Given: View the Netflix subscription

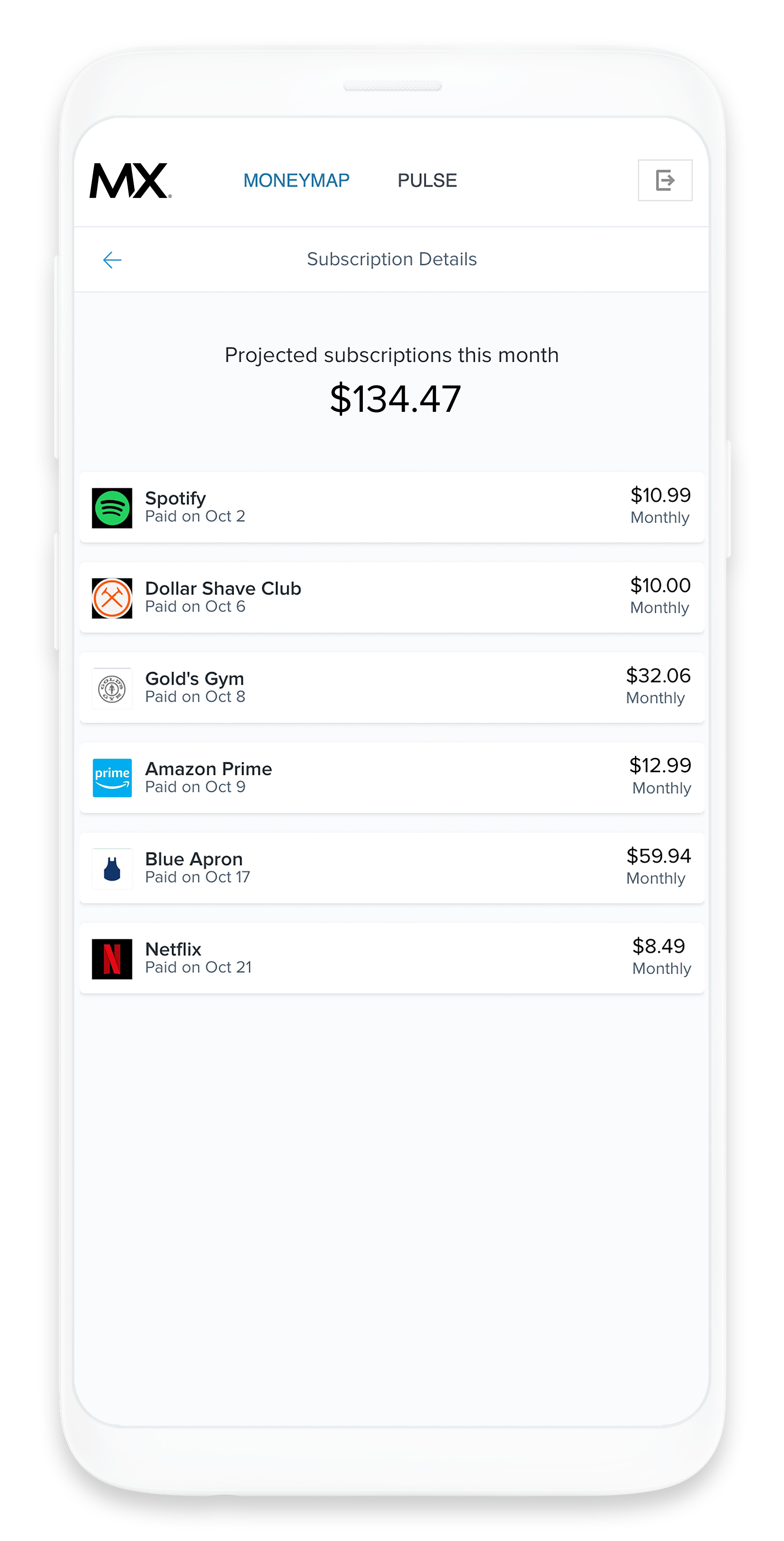Looking at the screenshot, I should 392,958.
